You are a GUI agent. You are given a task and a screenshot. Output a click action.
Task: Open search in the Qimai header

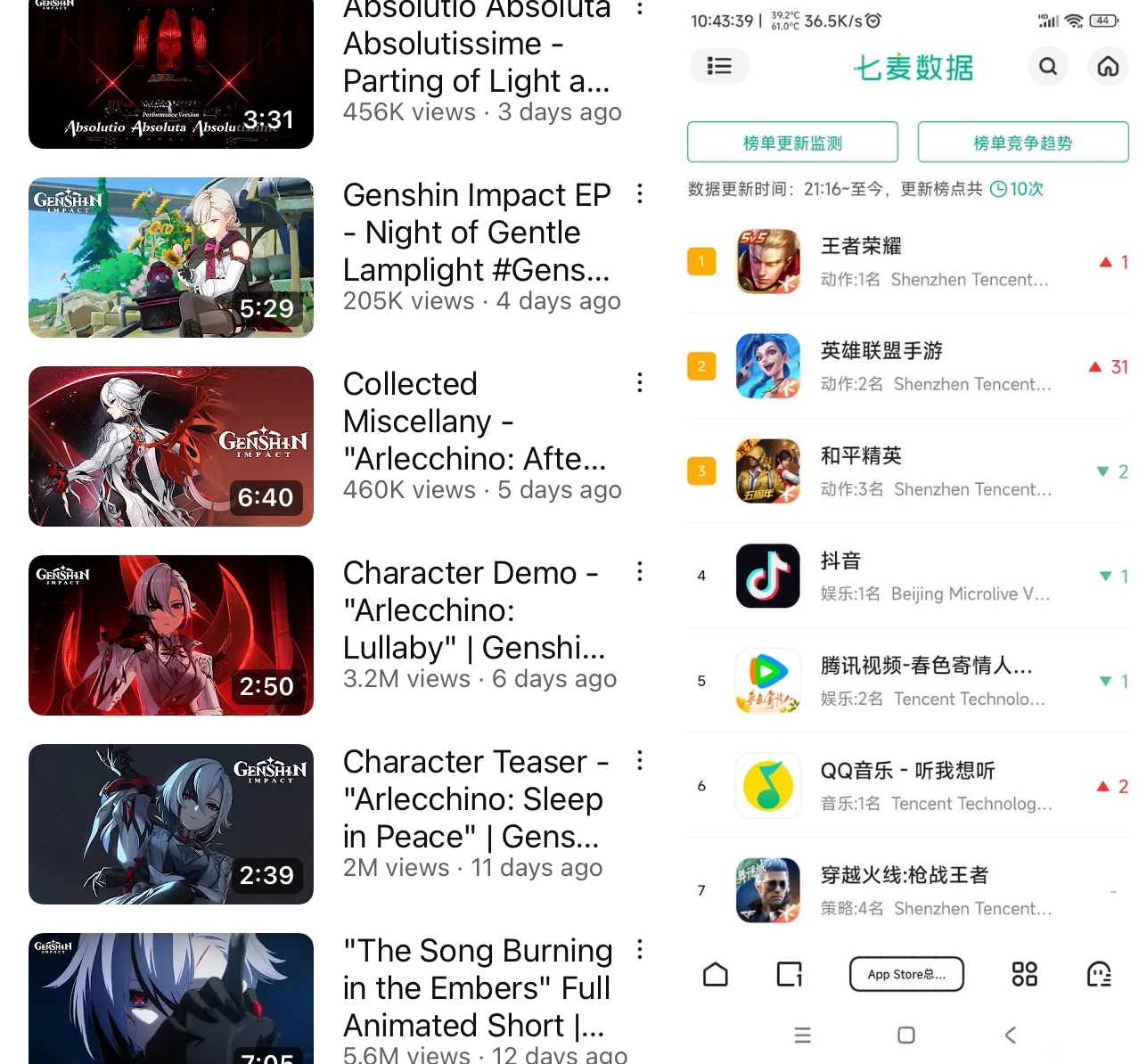pyautogui.click(x=1048, y=66)
